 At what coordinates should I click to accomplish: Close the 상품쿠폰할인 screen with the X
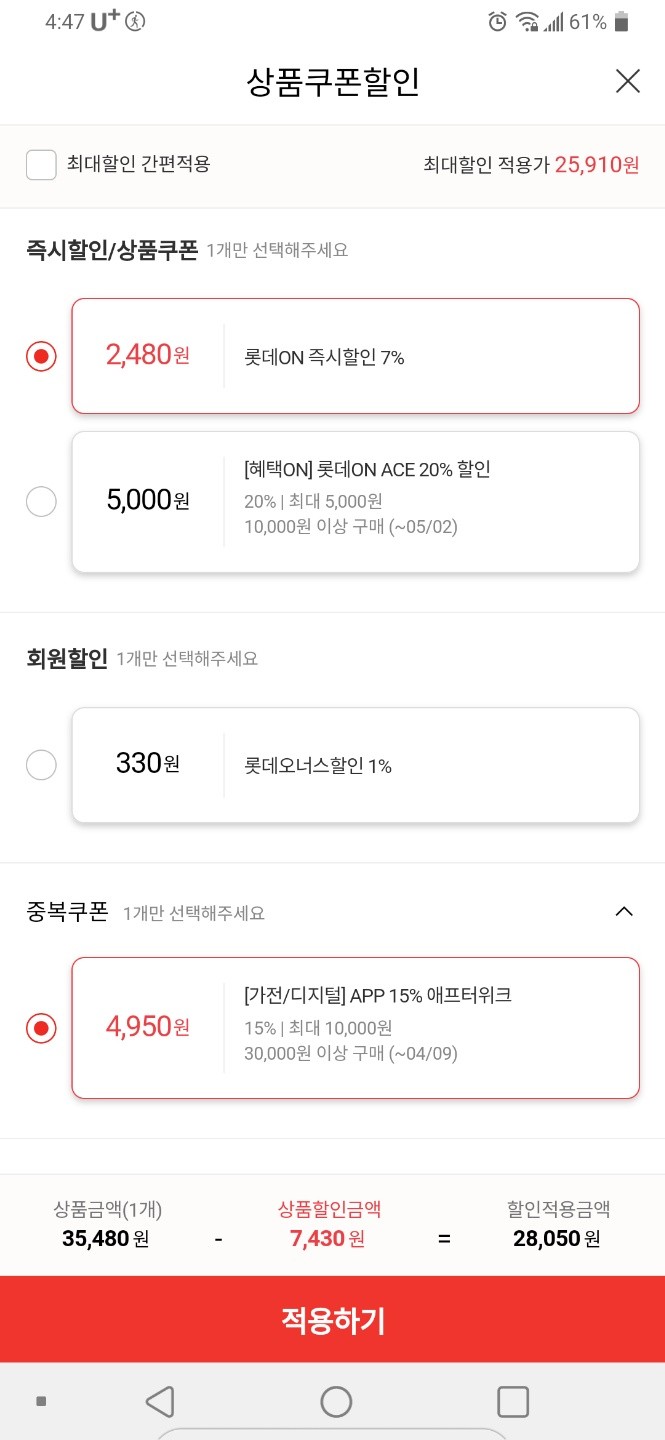pyautogui.click(x=627, y=81)
